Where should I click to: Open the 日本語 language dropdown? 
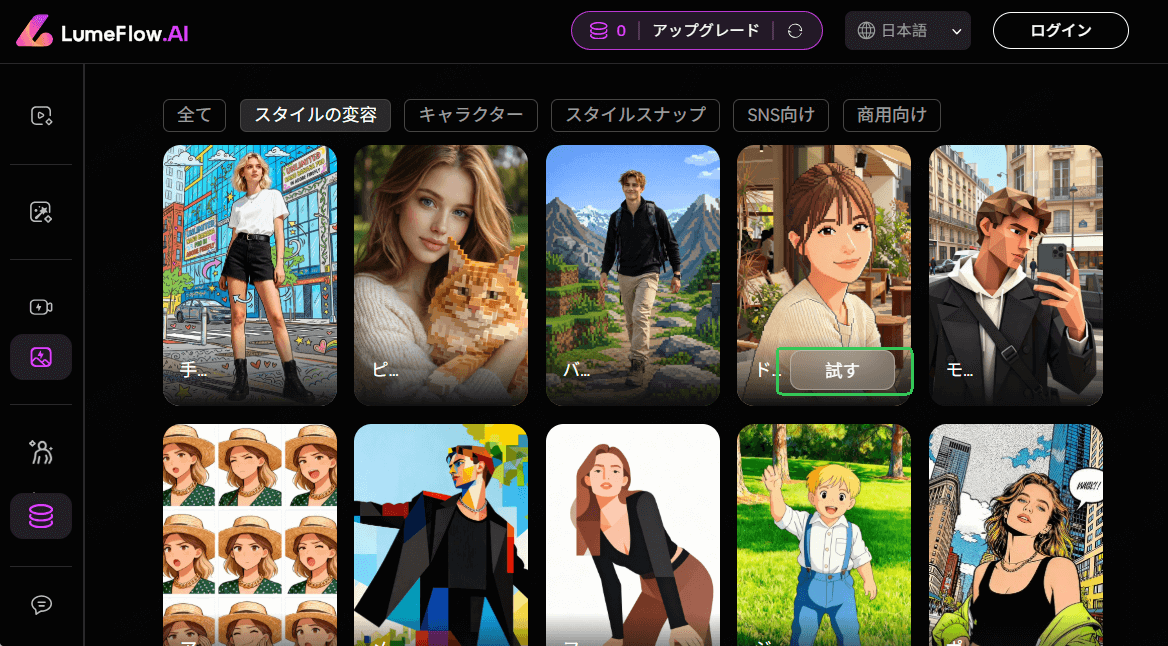tap(907, 31)
